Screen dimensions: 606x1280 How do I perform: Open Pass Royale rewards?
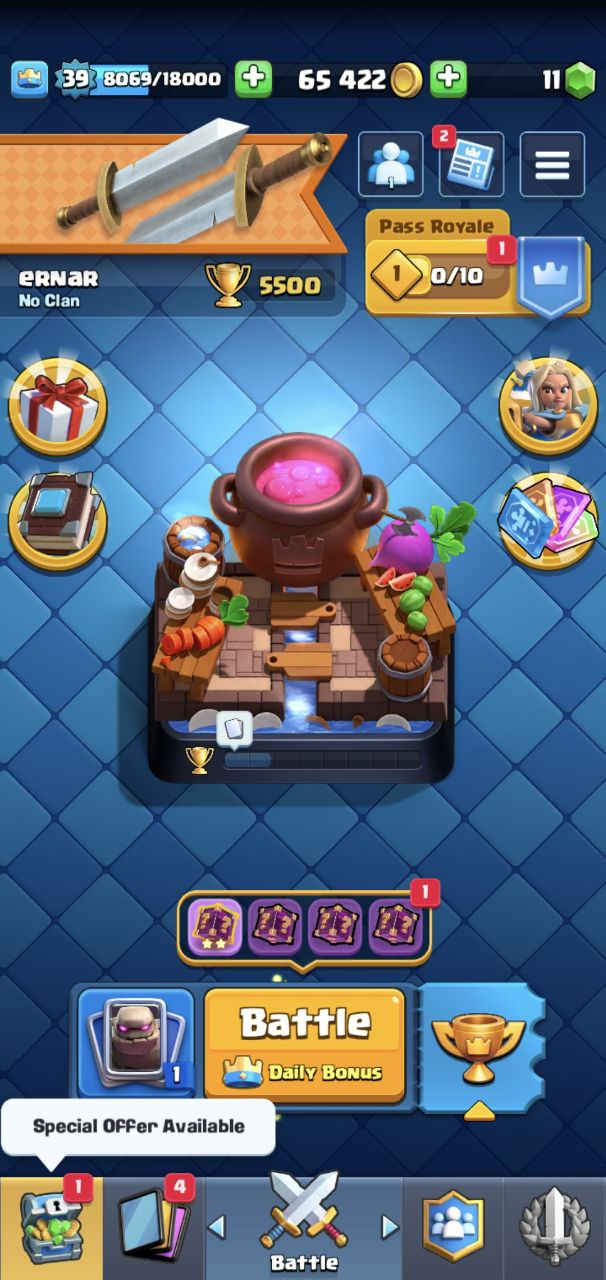point(477,265)
